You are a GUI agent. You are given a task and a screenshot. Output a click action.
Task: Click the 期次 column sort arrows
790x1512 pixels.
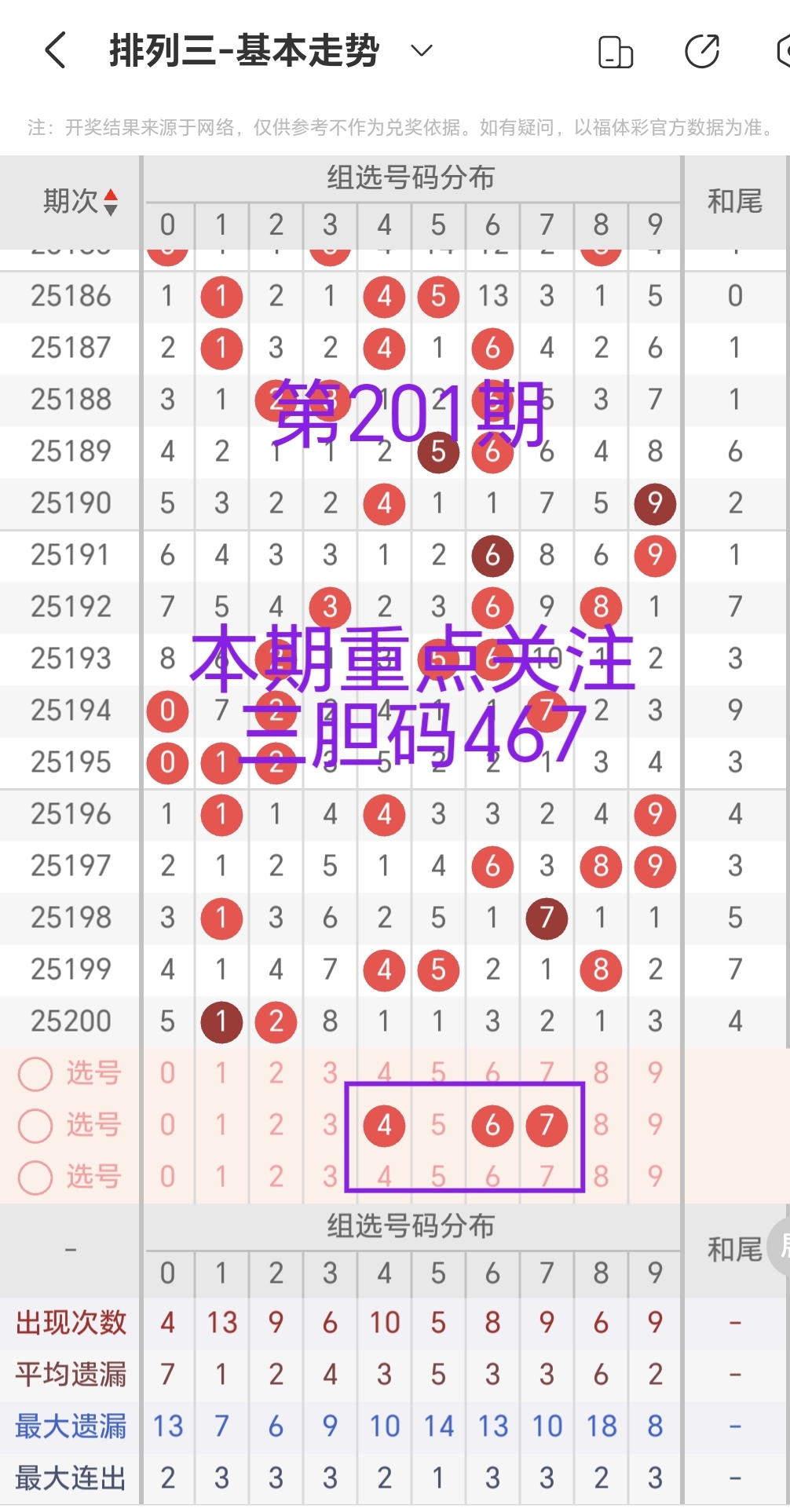(110, 200)
